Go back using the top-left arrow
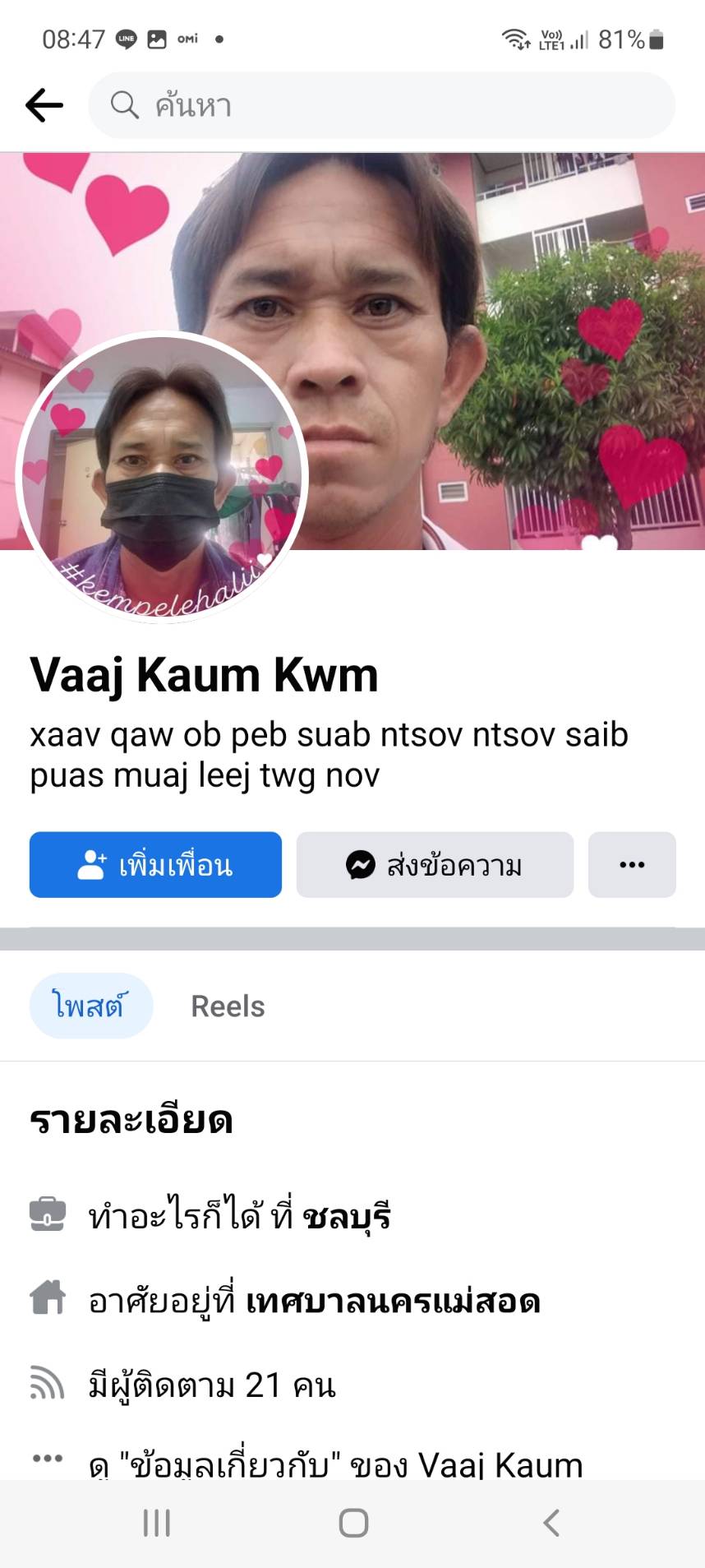The width and height of the screenshot is (705, 1568). click(44, 105)
